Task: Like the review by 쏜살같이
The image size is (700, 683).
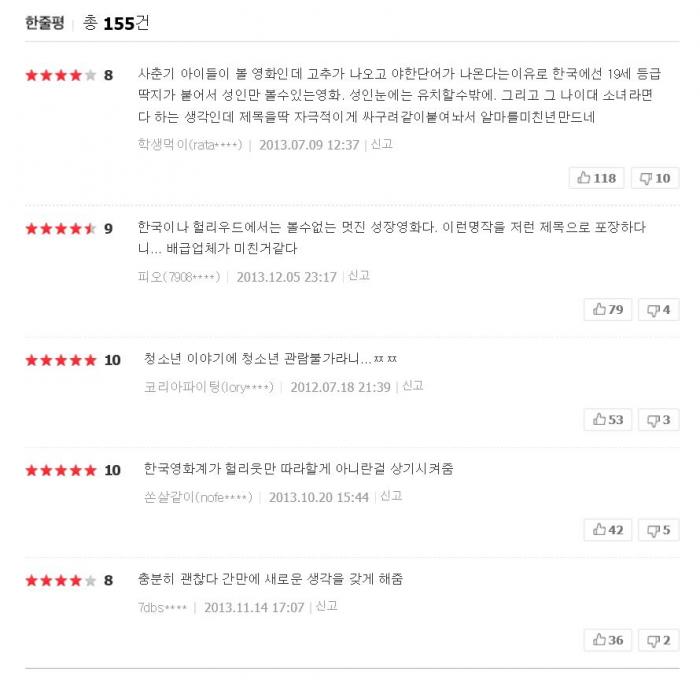Action: (608, 529)
